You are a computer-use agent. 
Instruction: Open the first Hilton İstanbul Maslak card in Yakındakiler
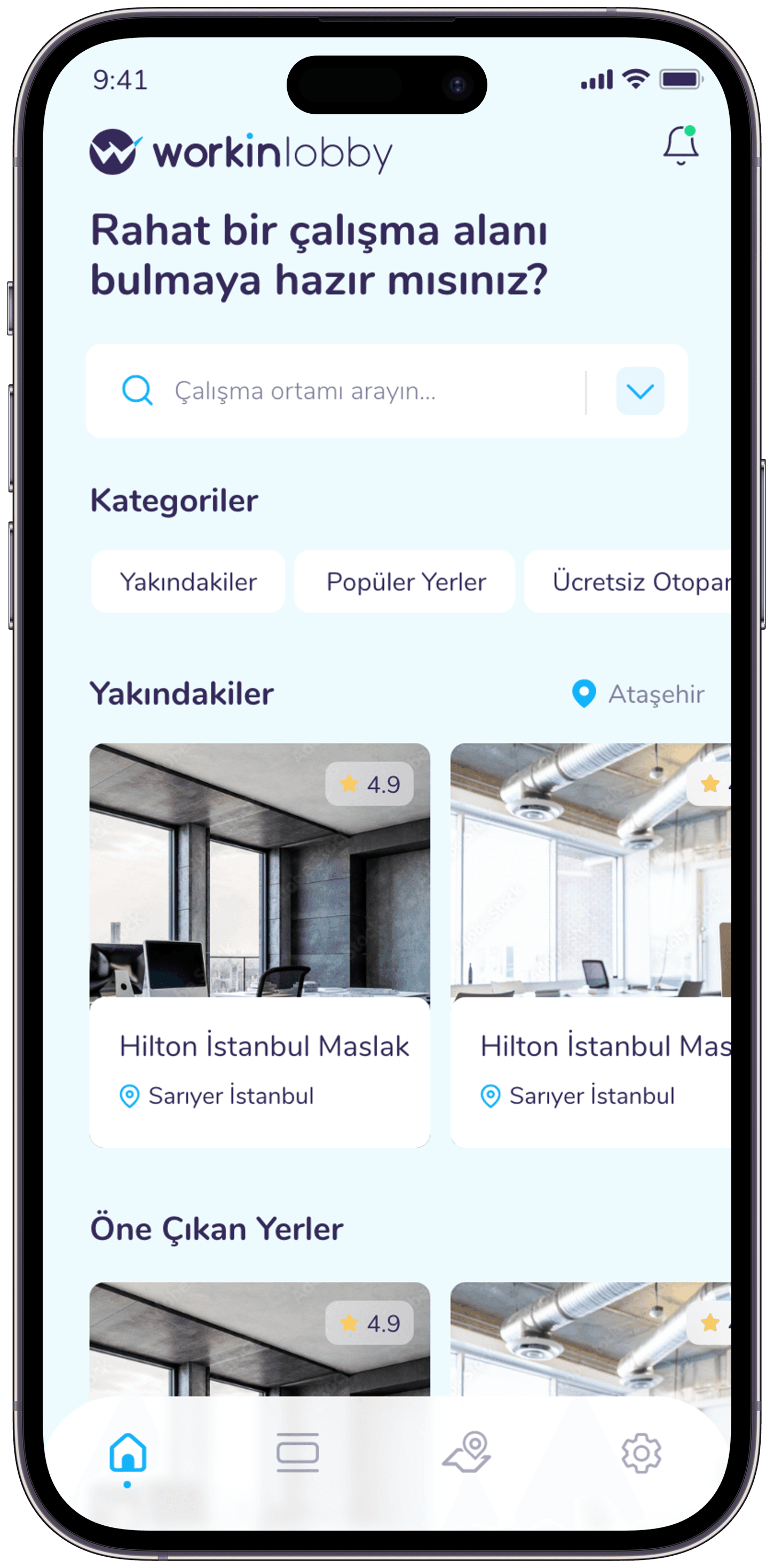pos(260,945)
